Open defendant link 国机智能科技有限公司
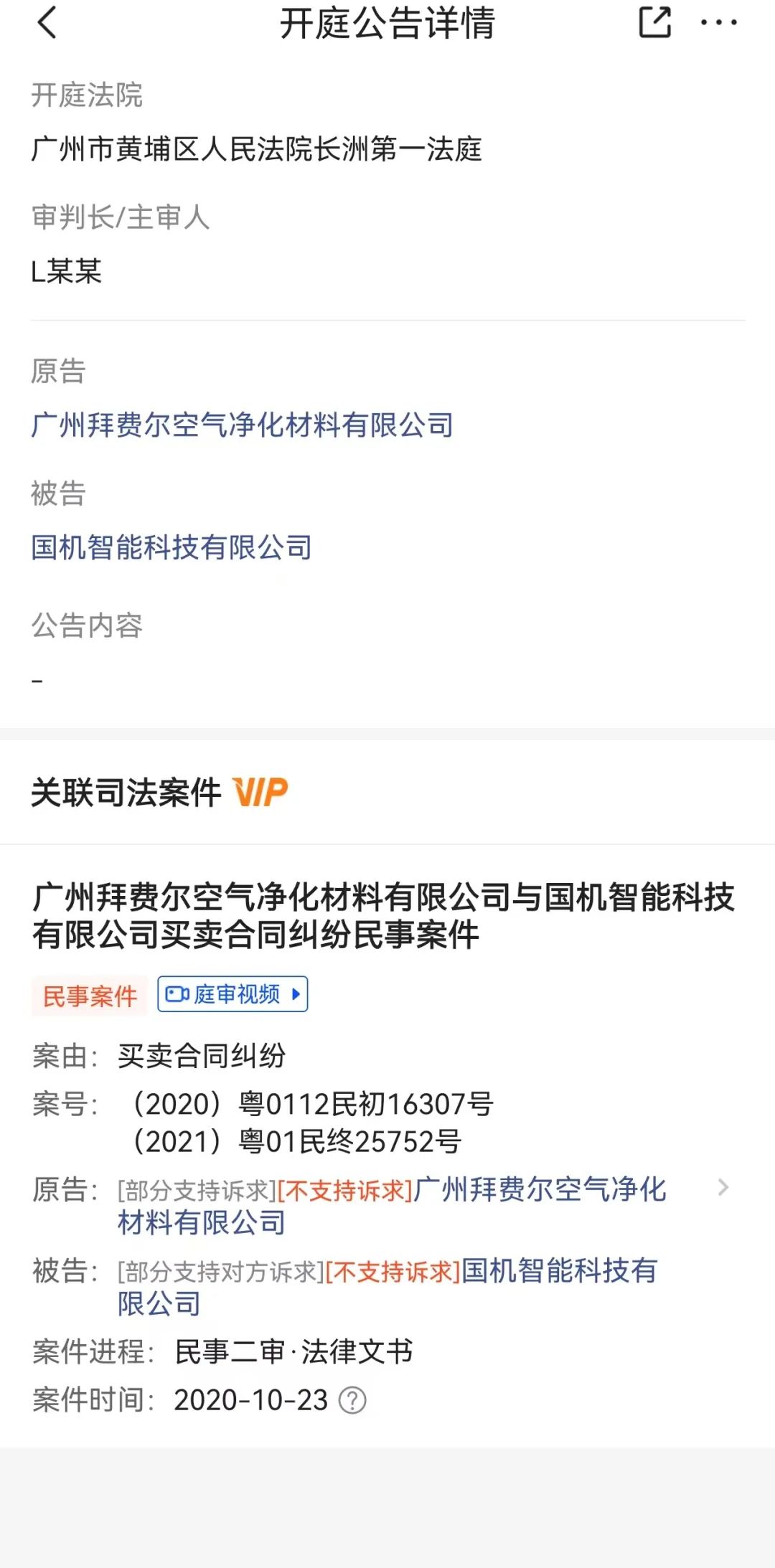775x1568 pixels. click(x=171, y=547)
